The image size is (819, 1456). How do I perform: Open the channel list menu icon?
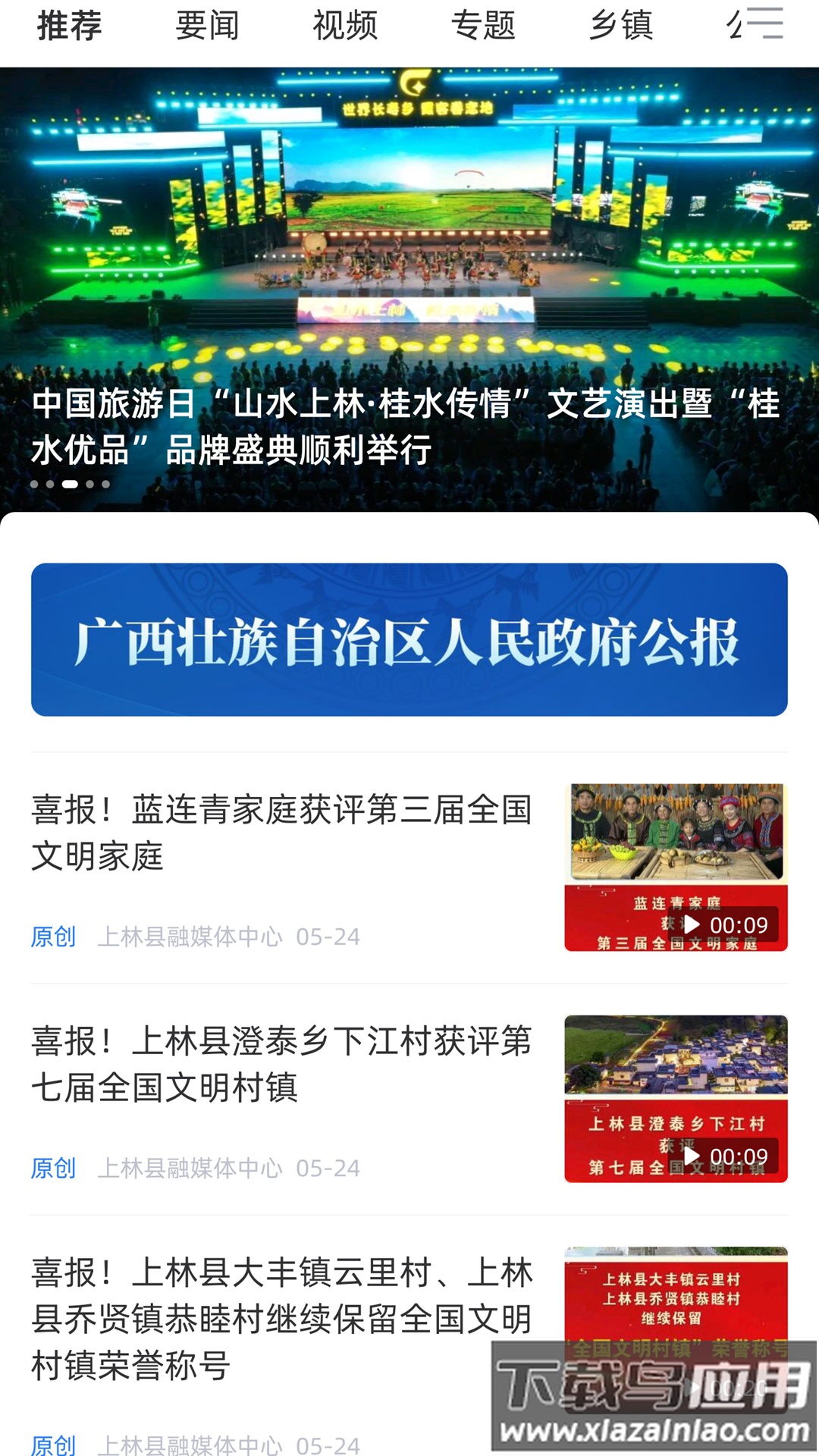tap(764, 24)
